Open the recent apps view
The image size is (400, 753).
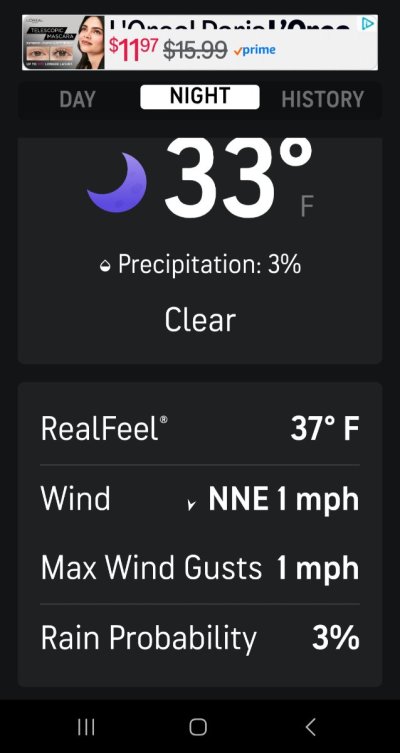point(86,727)
